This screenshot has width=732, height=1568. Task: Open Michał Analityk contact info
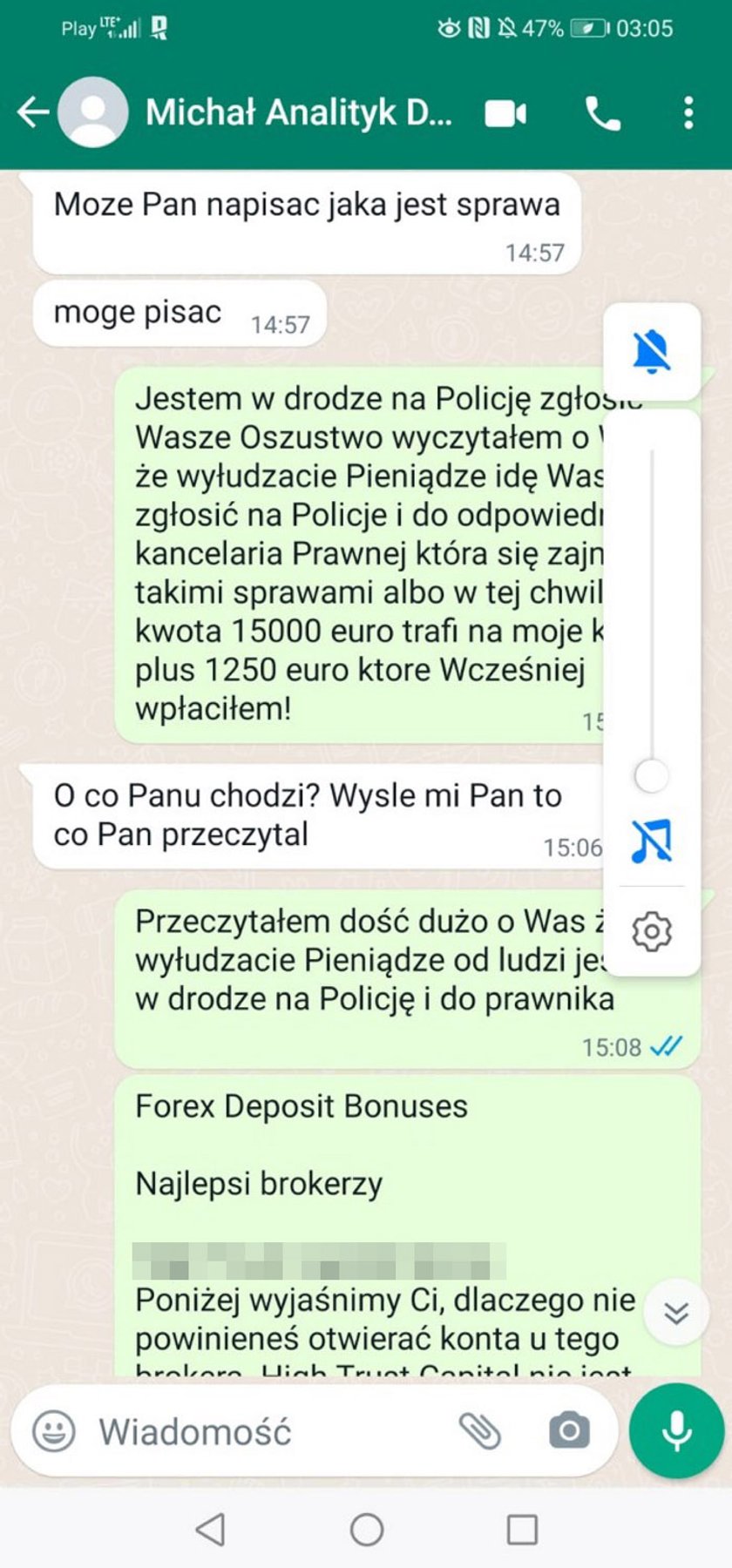298,112
